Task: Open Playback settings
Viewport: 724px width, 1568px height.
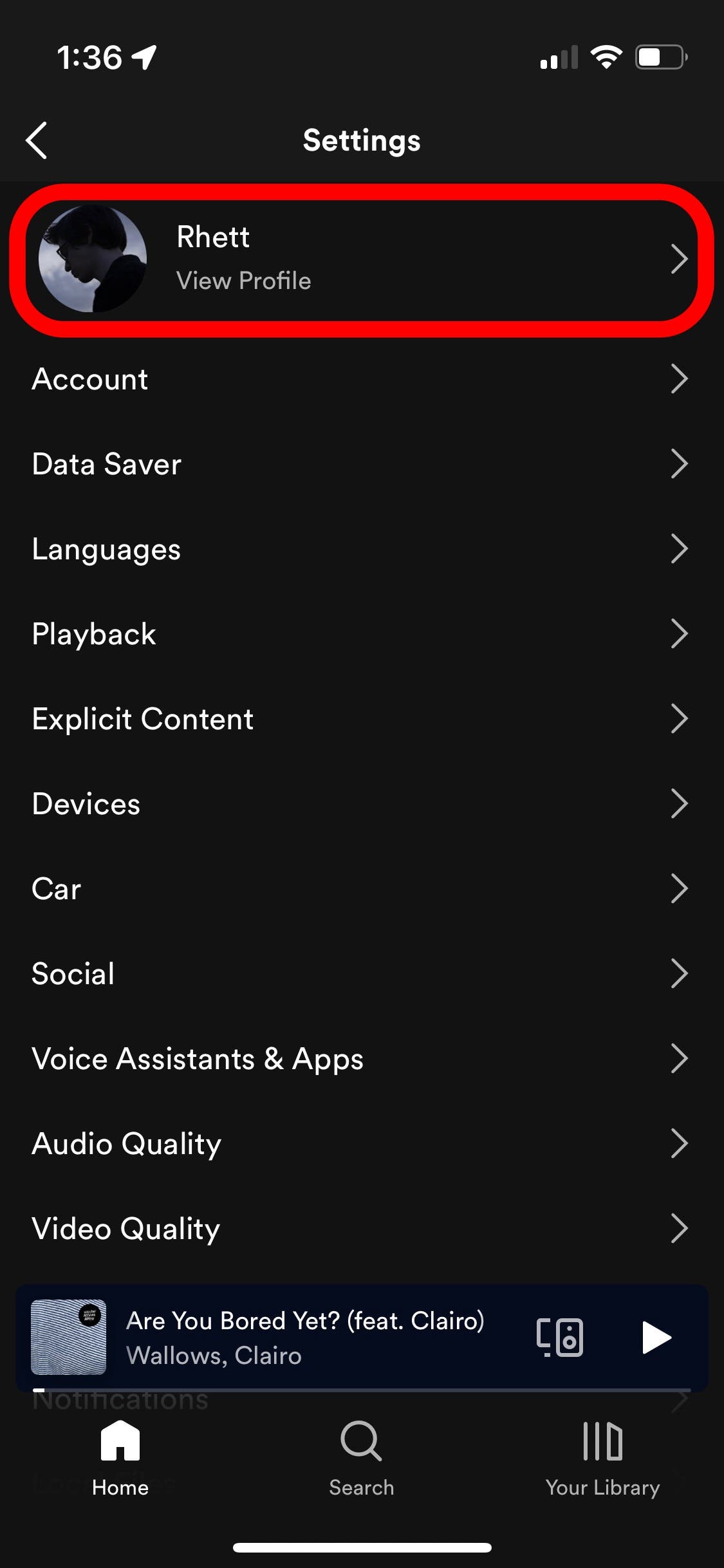Action: click(360, 633)
